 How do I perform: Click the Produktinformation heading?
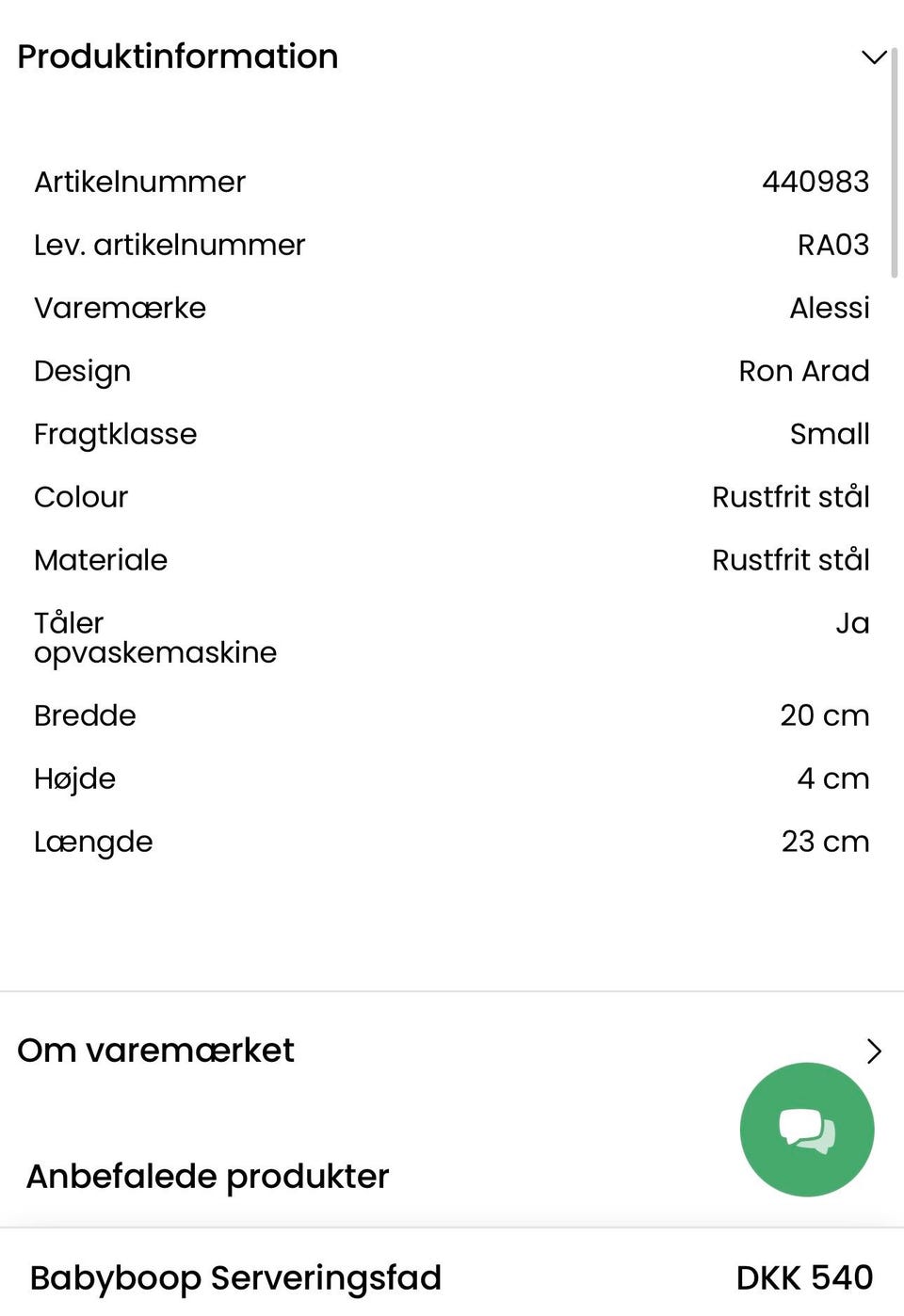pos(176,56)
